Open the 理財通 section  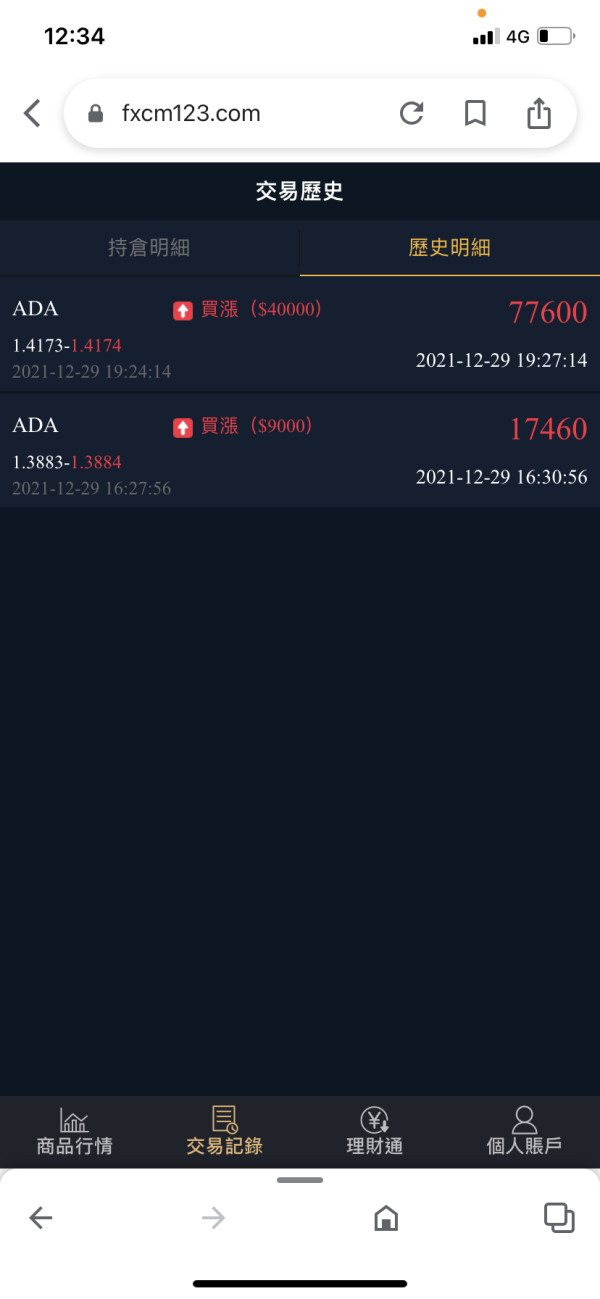click(x=375, y=1131)
